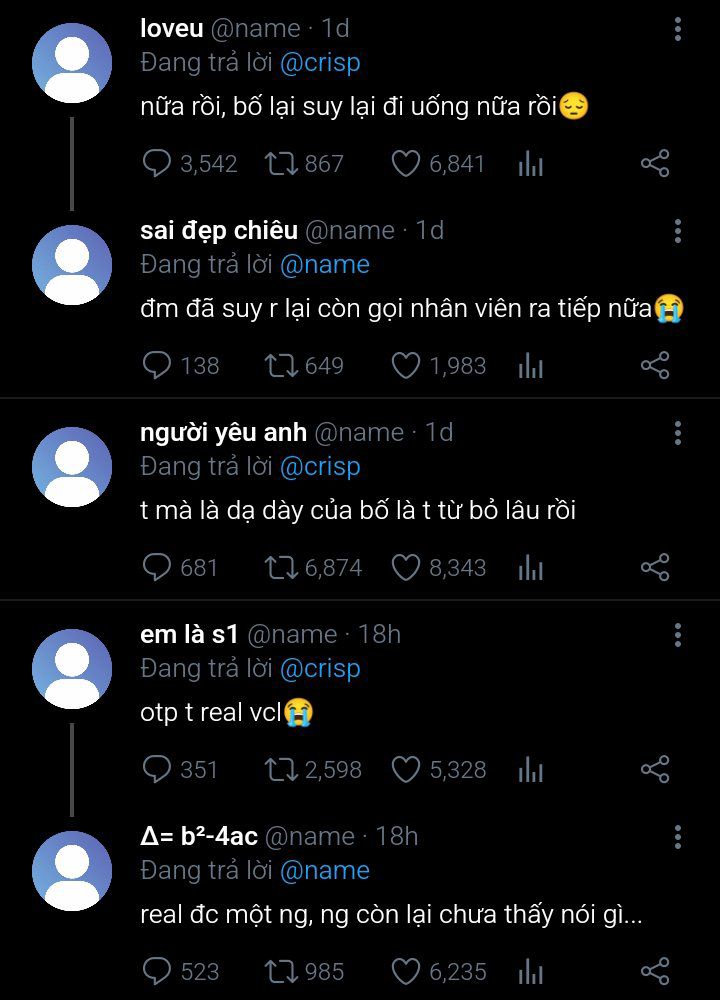View analytics on loveu's reply
The width and height of the screenshot is (720, 1000).
coord(531,164)
